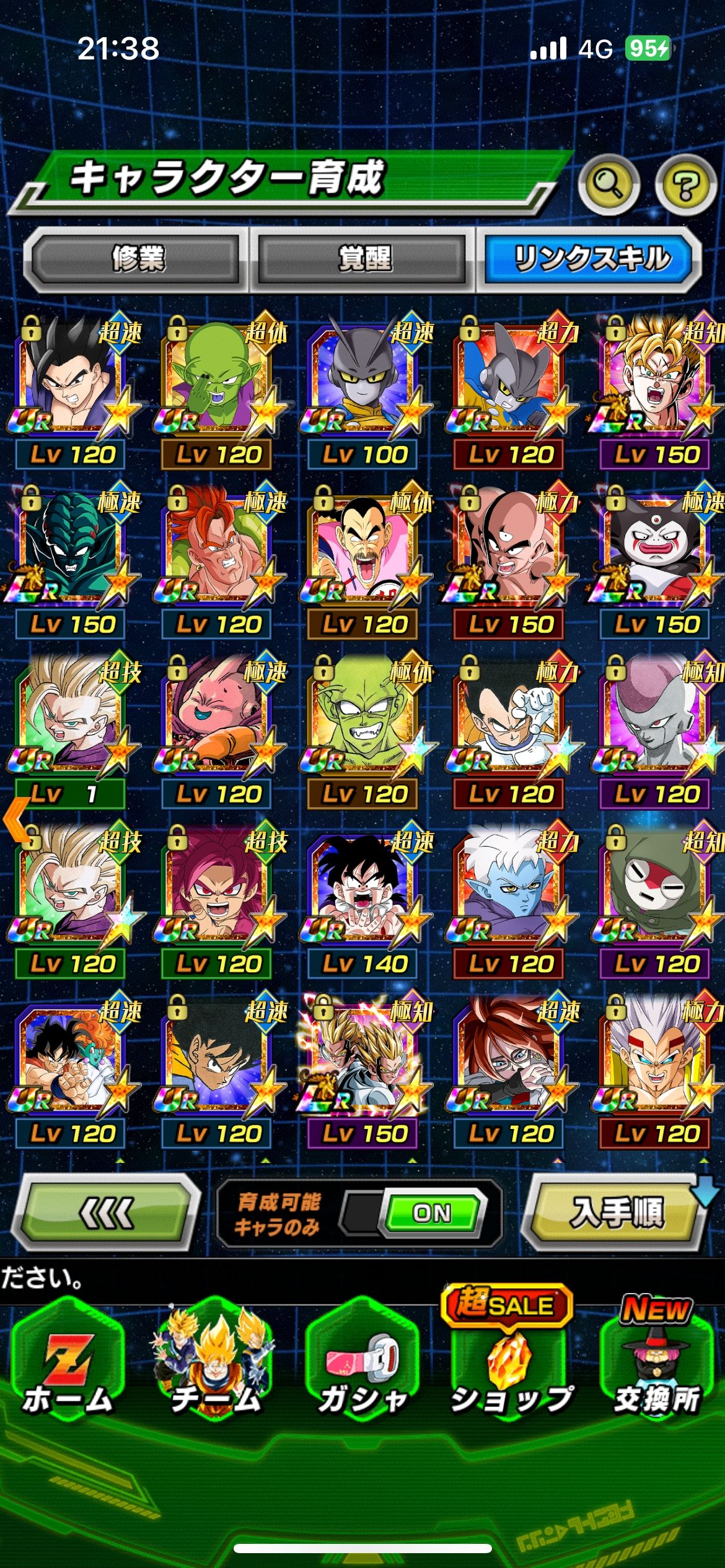Toggle 育成可能キャラのみ switch off
Viewport: 725px width, 1568px height.
(x=431, y=1213)
